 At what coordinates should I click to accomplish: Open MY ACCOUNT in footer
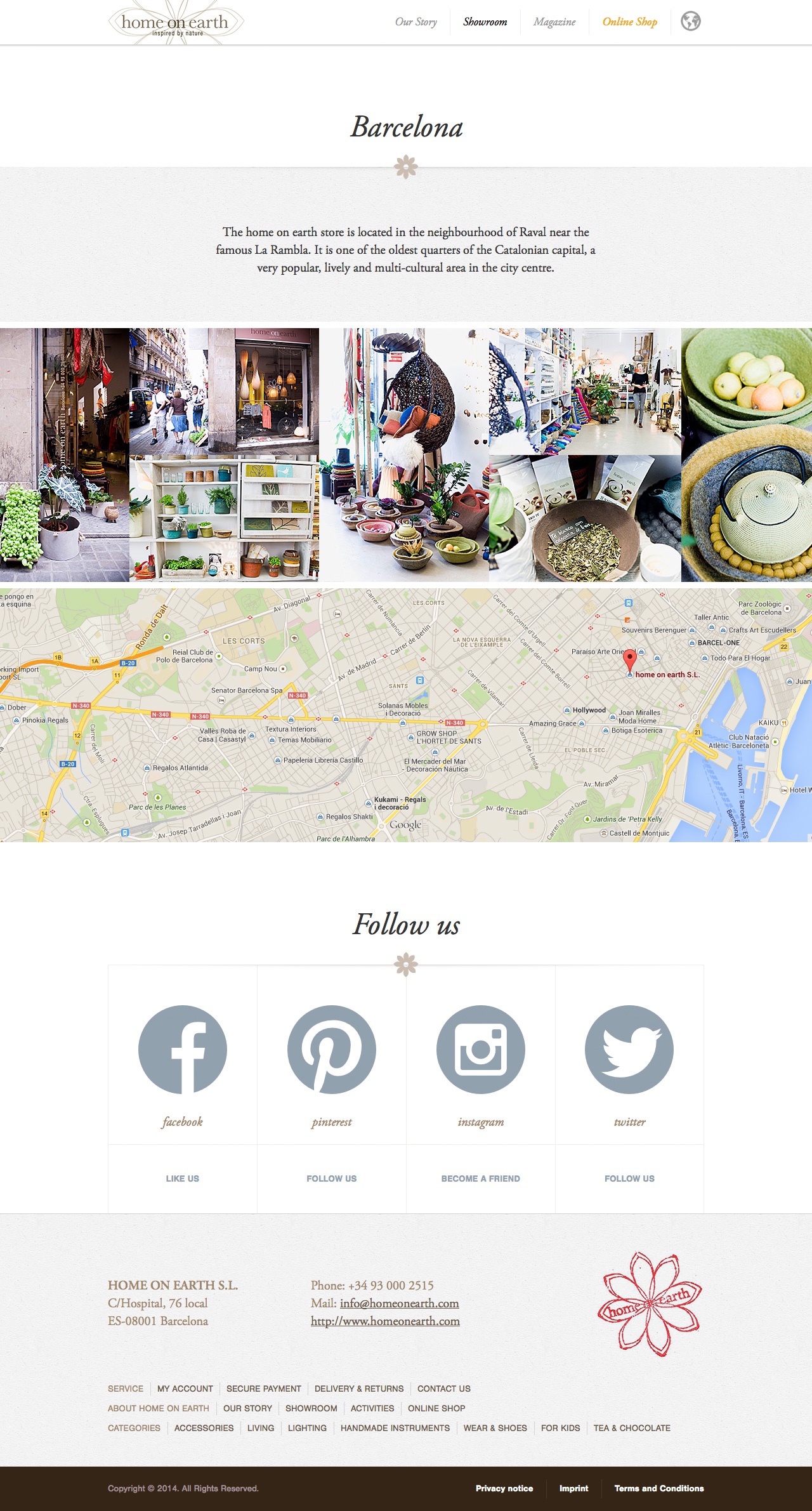click(x=185, y=1389)
